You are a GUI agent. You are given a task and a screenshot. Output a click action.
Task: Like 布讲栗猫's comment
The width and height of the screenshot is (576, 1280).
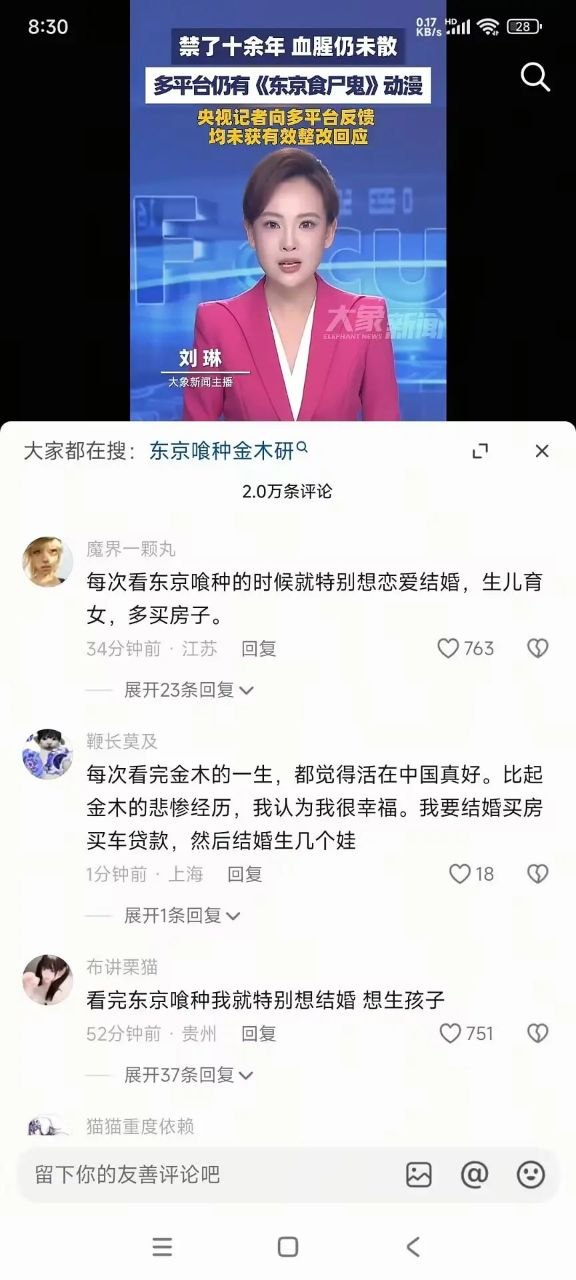point(466,1033)
